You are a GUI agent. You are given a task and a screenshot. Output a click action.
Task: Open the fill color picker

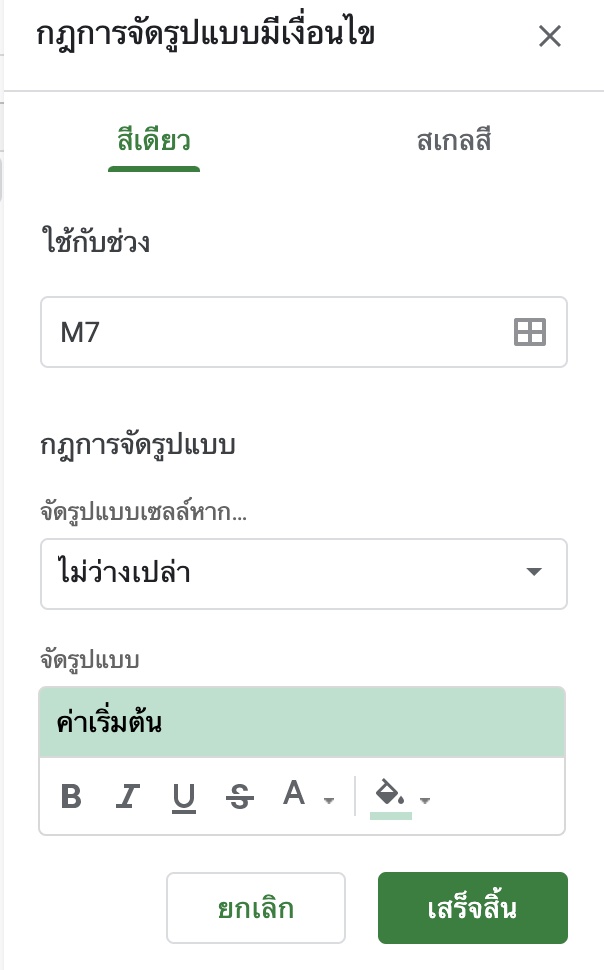[400, 798]
